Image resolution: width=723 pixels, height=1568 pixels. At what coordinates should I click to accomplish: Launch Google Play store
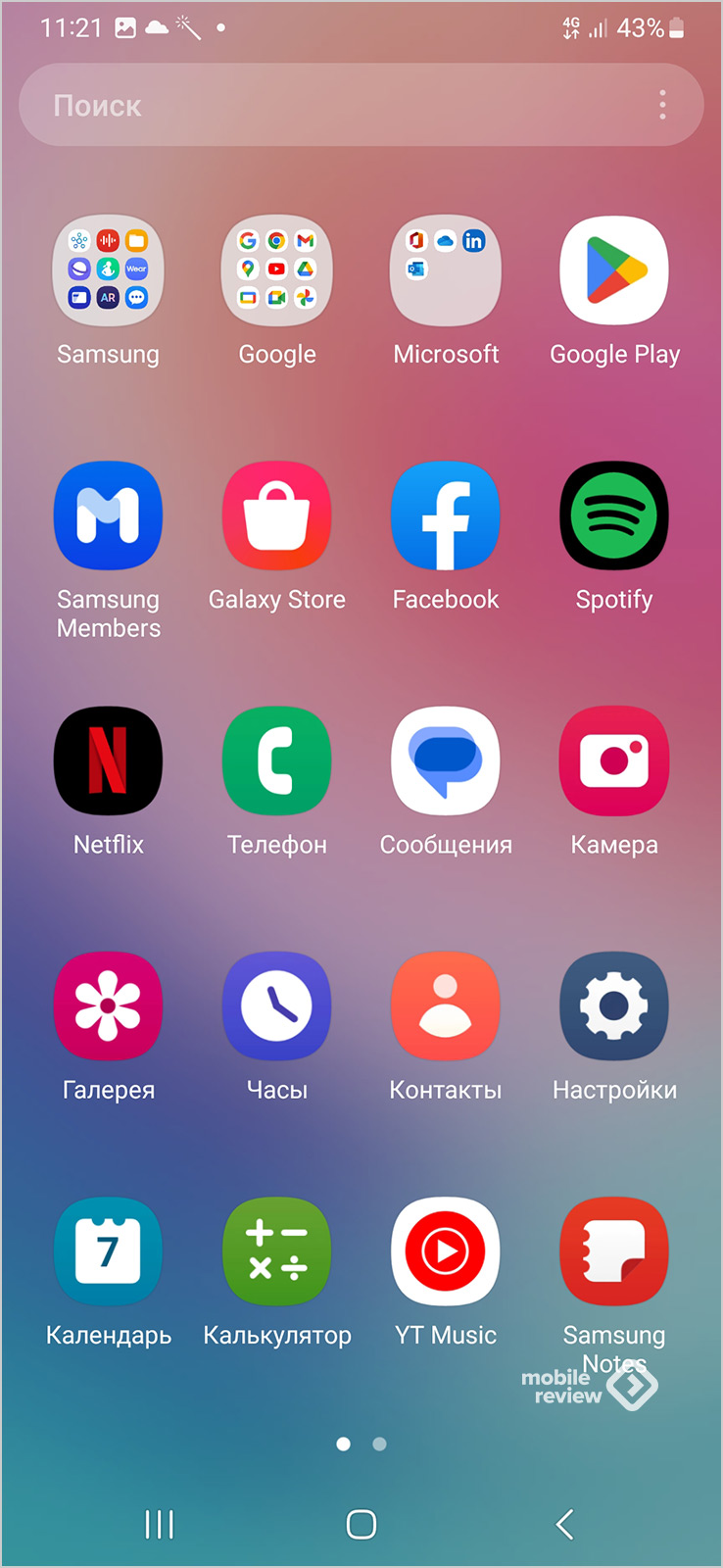[x=614, y=271]
